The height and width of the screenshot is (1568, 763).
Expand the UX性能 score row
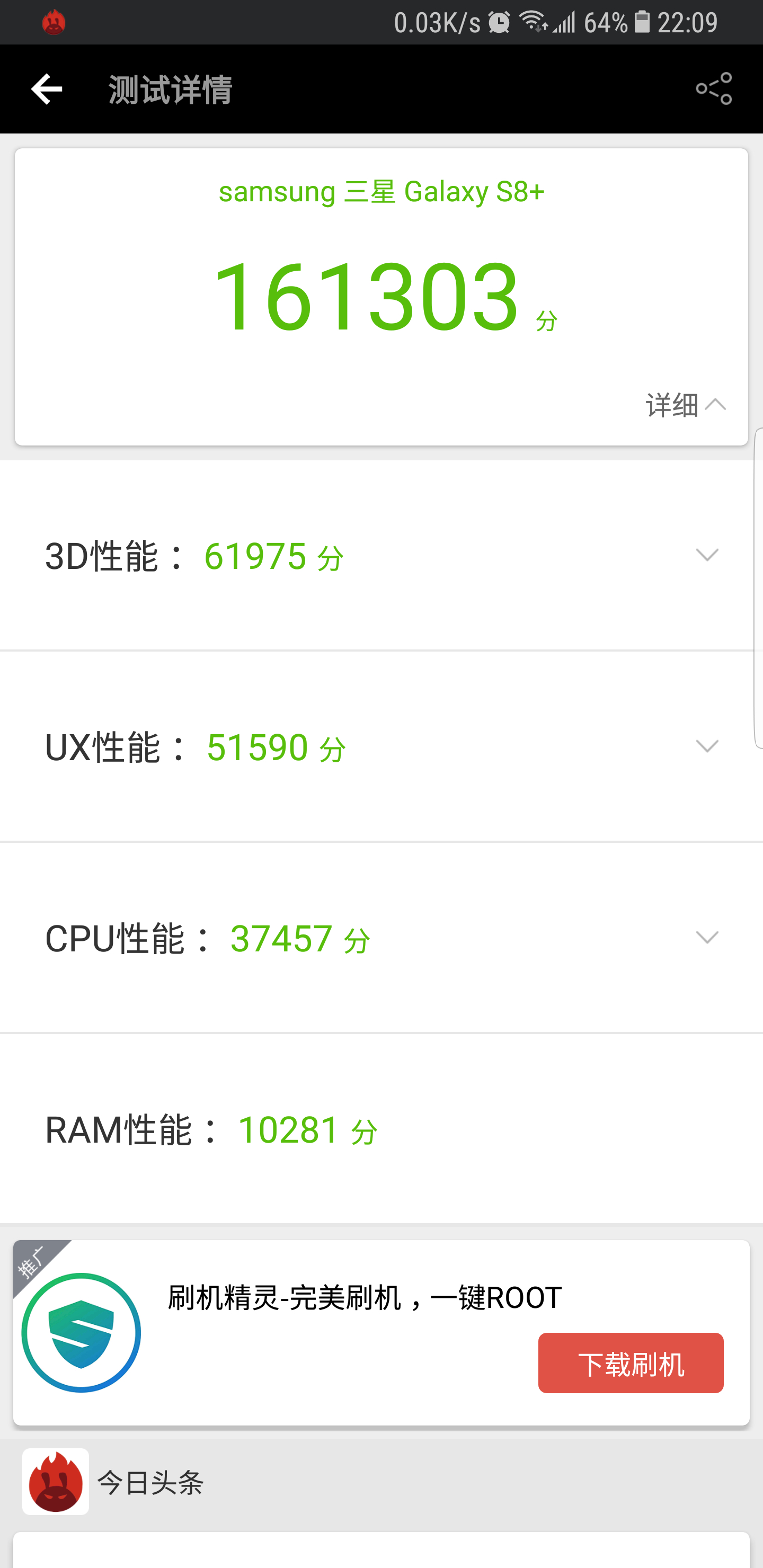(381, 746)
